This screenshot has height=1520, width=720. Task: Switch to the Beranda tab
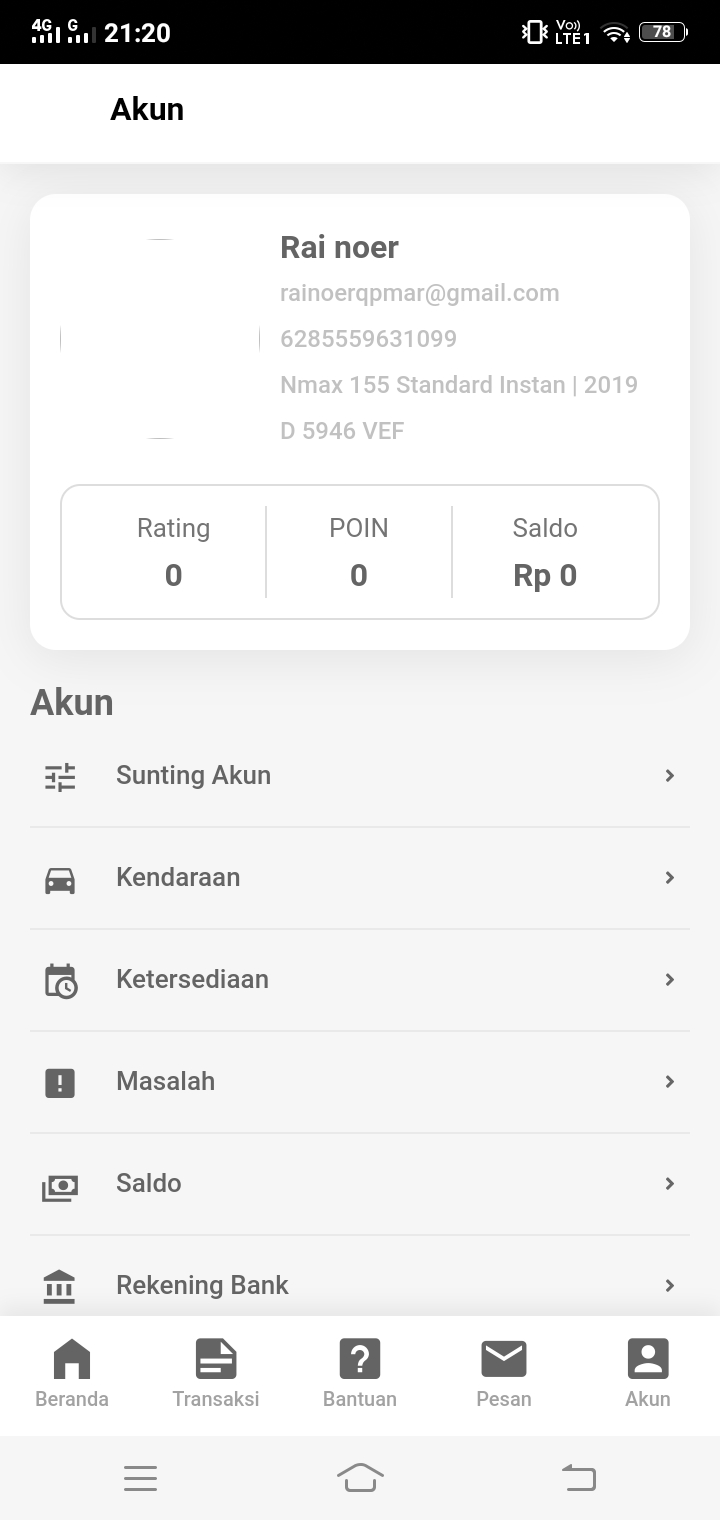(72, 1372)
